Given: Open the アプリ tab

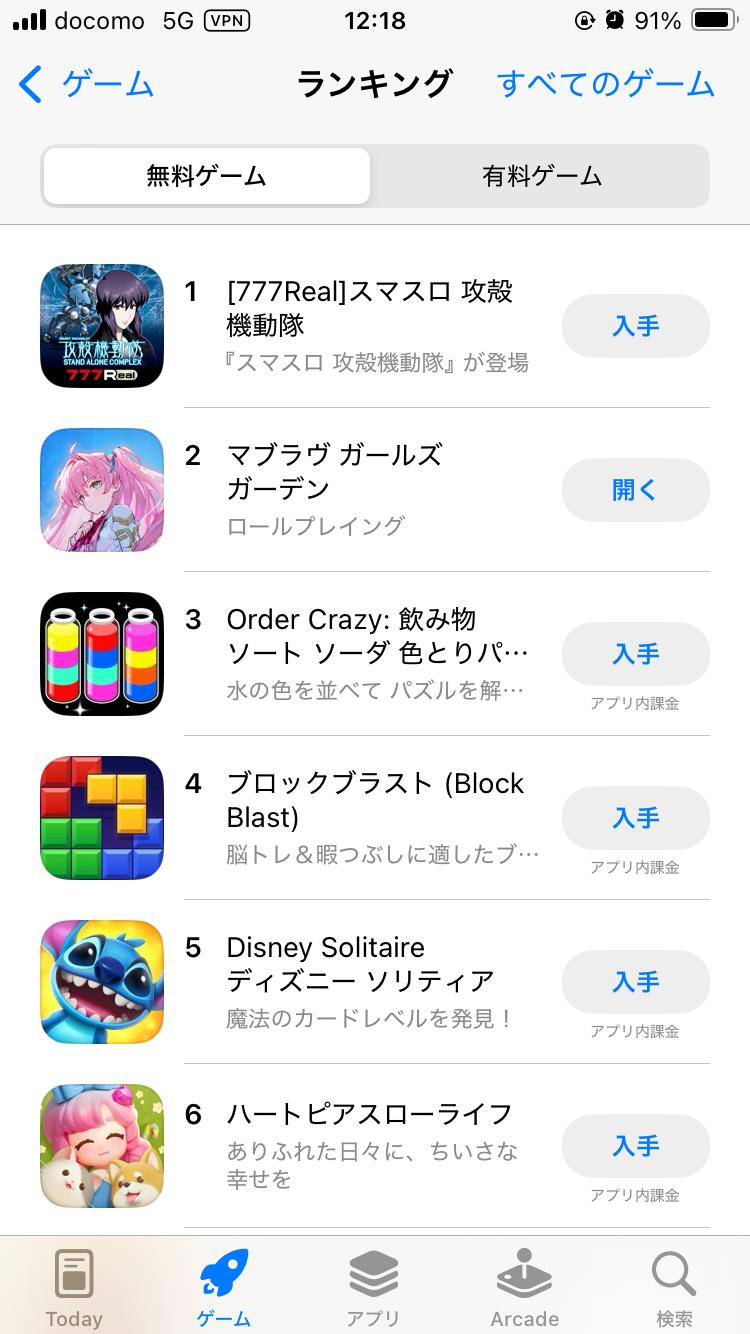Looking at the screenshot, I should tap(373, 1289).
